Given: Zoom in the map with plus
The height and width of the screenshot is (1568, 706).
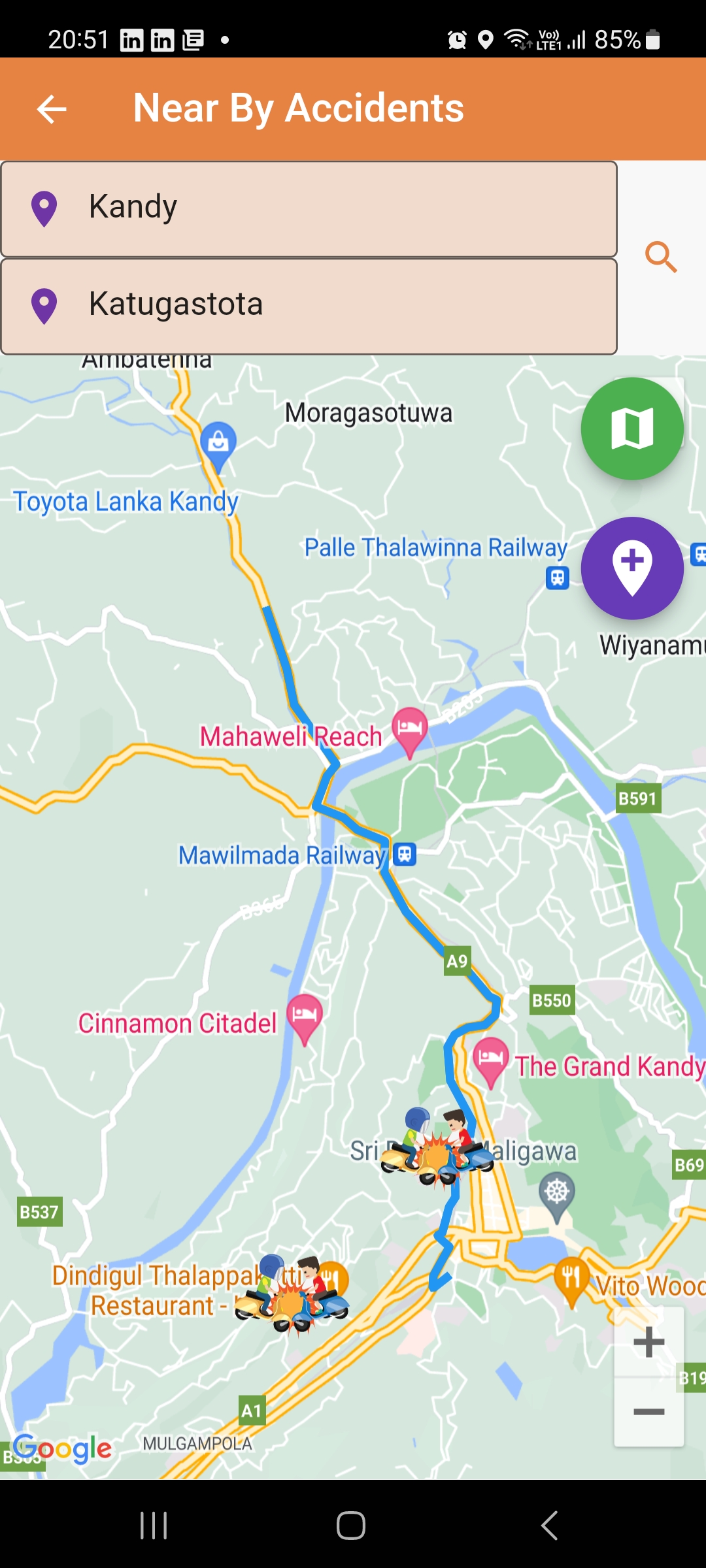Looking at the screenshot, I should [649, 1342].
